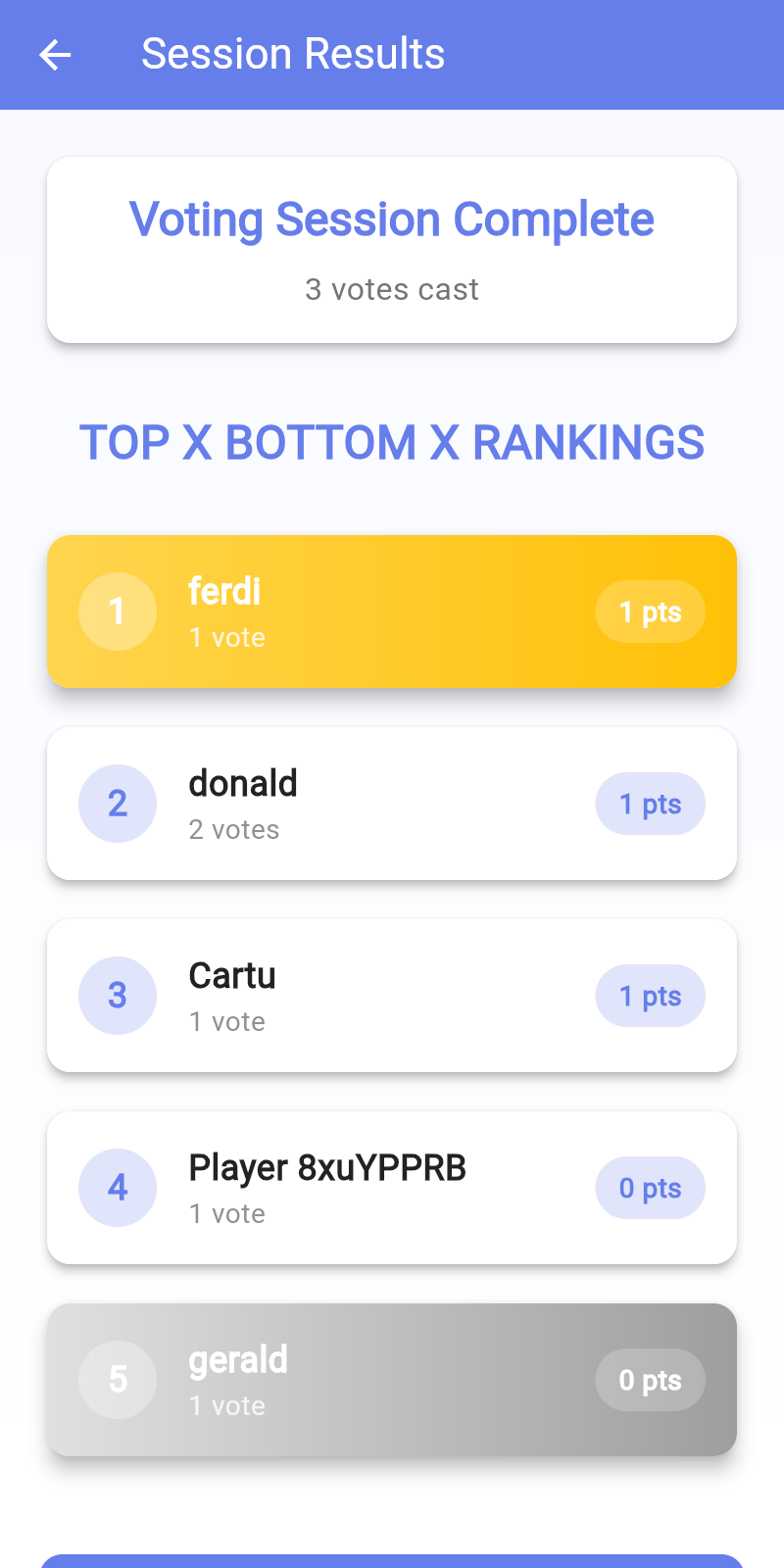Click the 3 votes cast text
Image resolution: width=784 pixels, height=1568 pixels.
pyautogui.click(x=392, y=289)
